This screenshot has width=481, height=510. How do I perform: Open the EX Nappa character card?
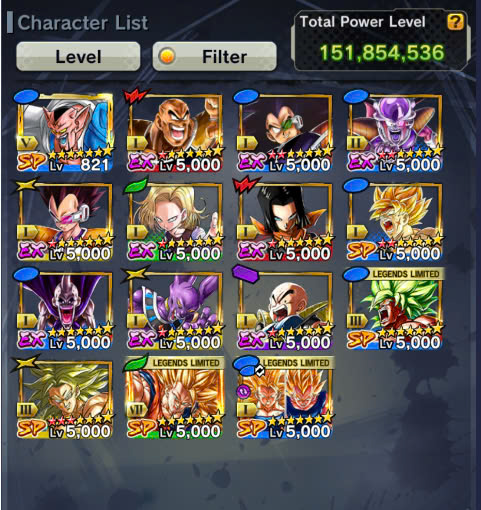[175, 133]
